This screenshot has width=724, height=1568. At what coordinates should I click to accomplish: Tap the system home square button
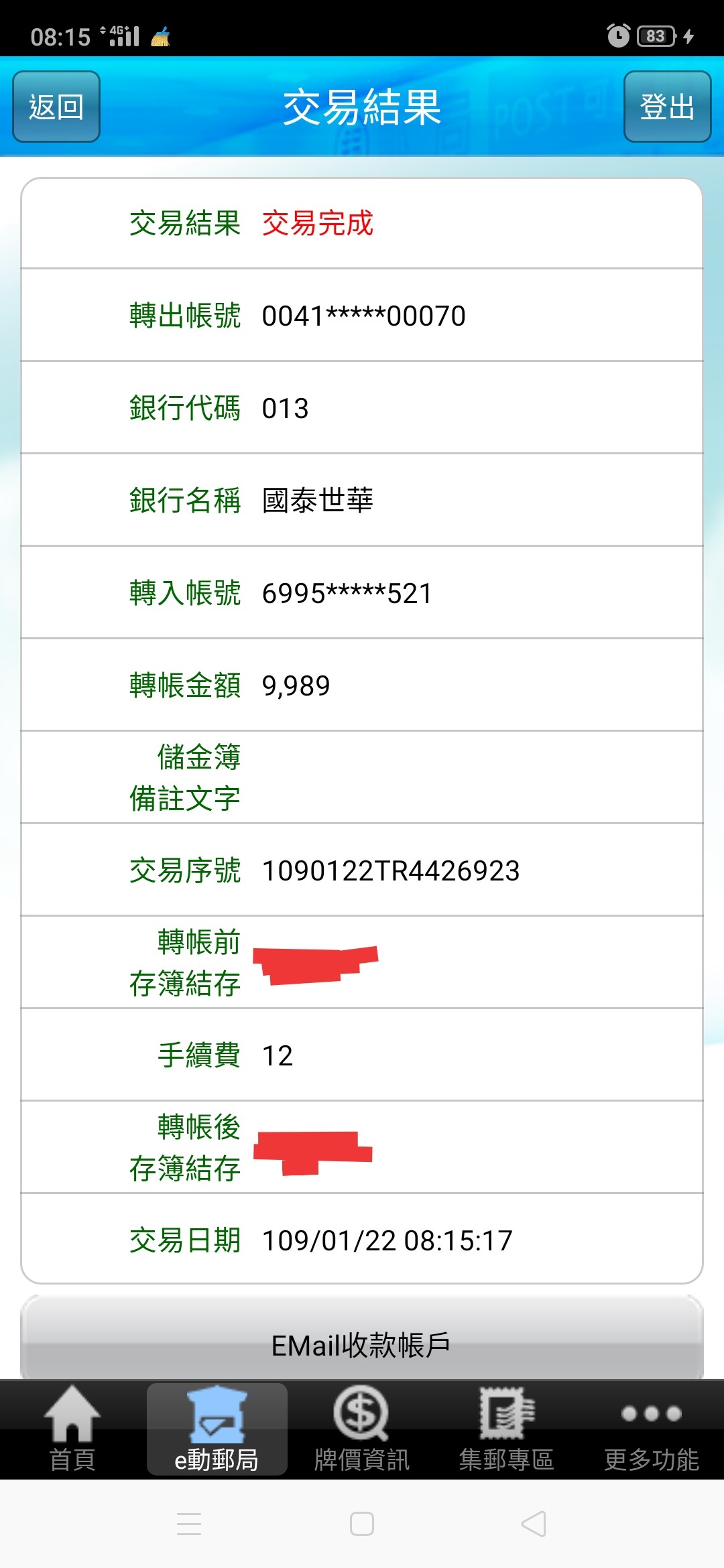click(362, 1524)
